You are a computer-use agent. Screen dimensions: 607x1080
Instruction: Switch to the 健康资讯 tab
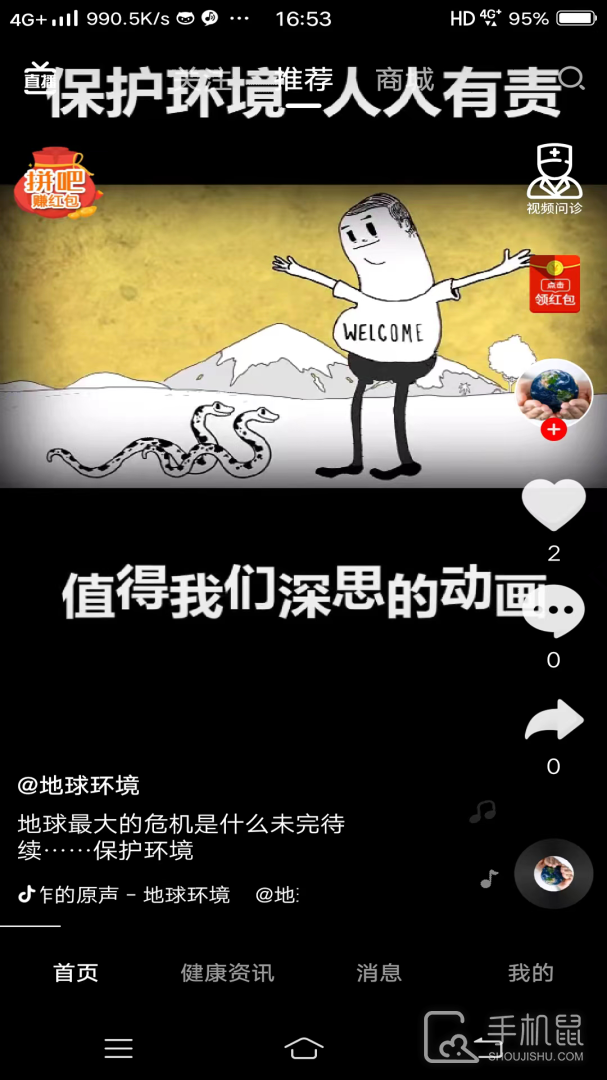[227, 973]
